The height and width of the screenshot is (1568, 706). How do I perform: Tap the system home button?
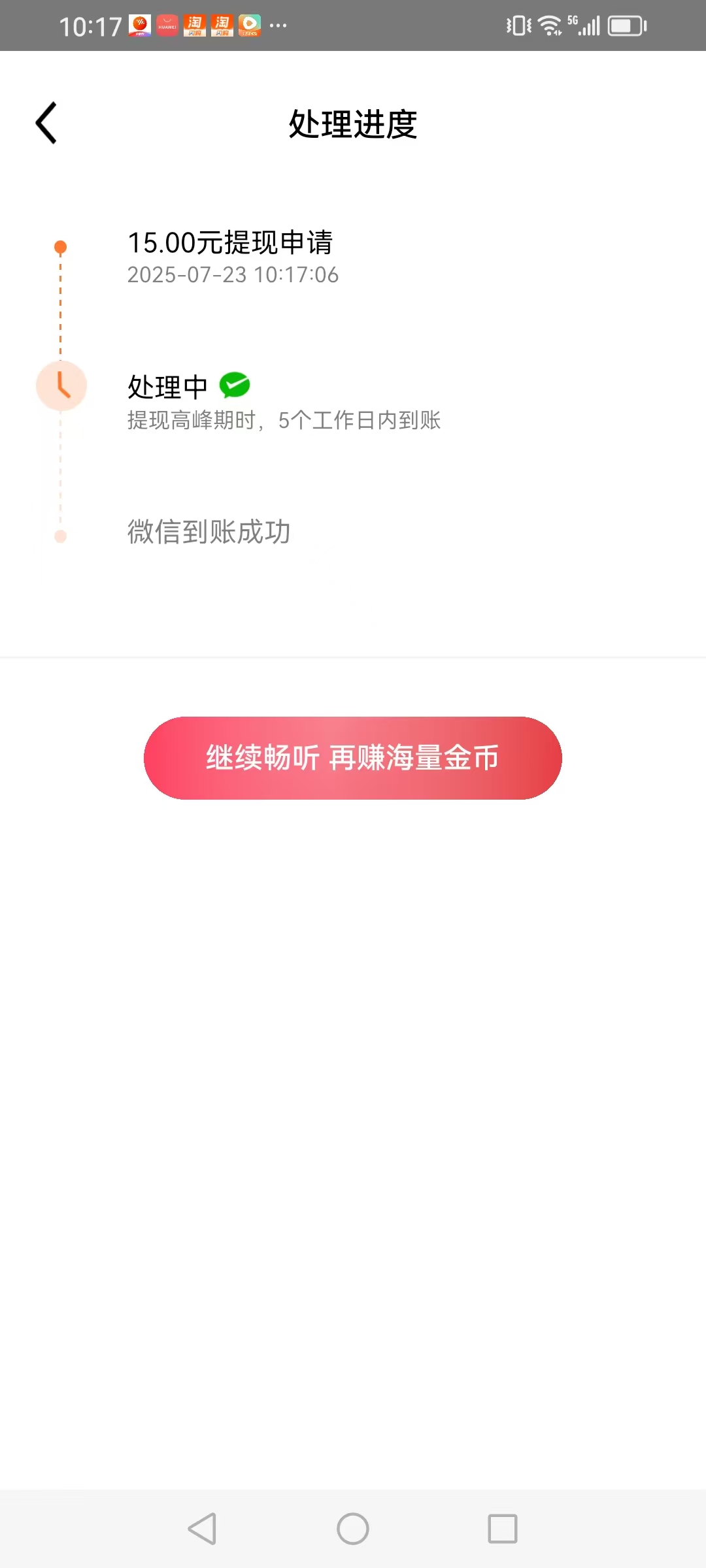pyautogui.click(x=353, y=1529)
